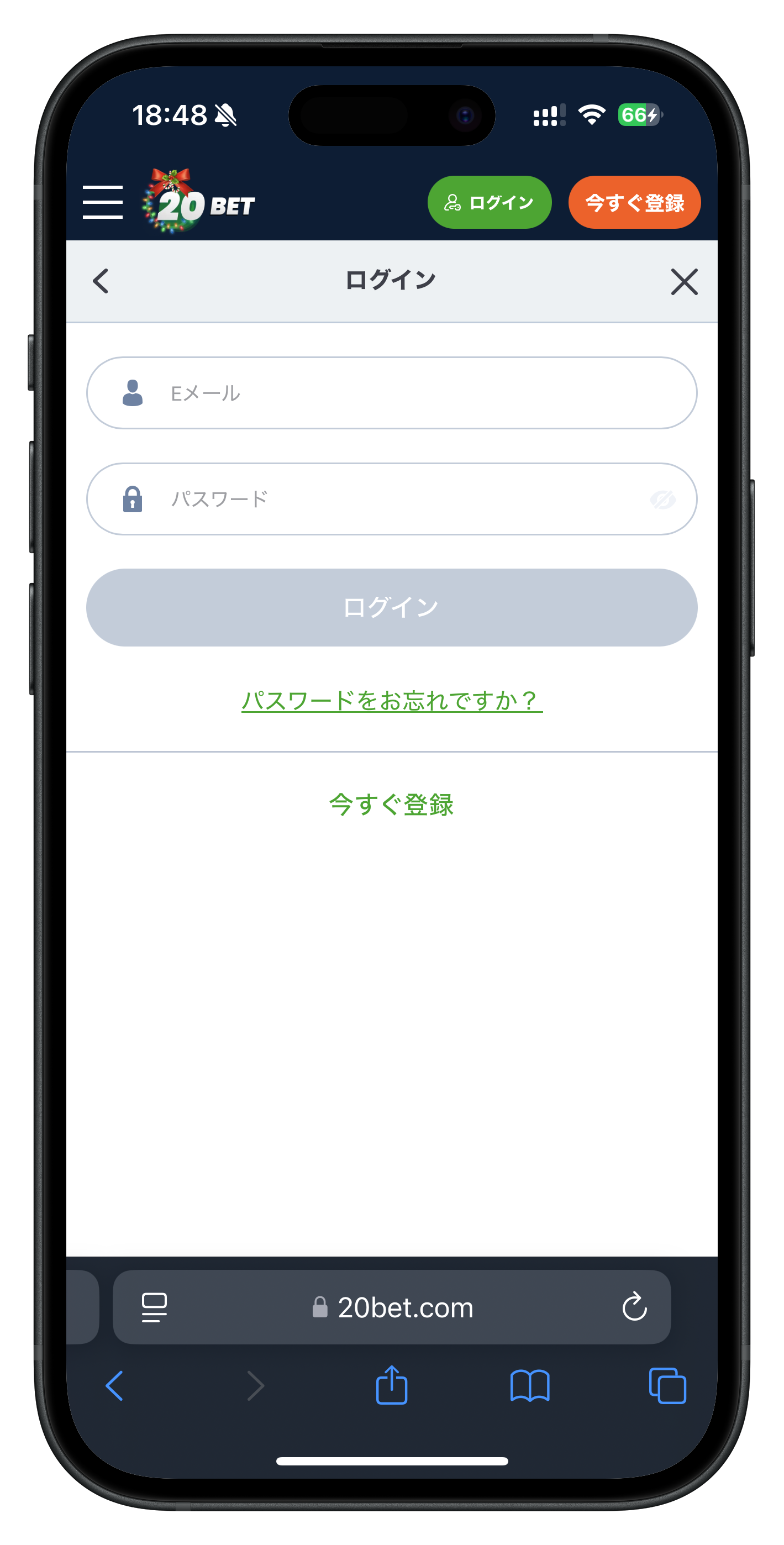Submit with the grey ログイン button
The height and width of the screenshot is (1545, 784).
[392, 607]
